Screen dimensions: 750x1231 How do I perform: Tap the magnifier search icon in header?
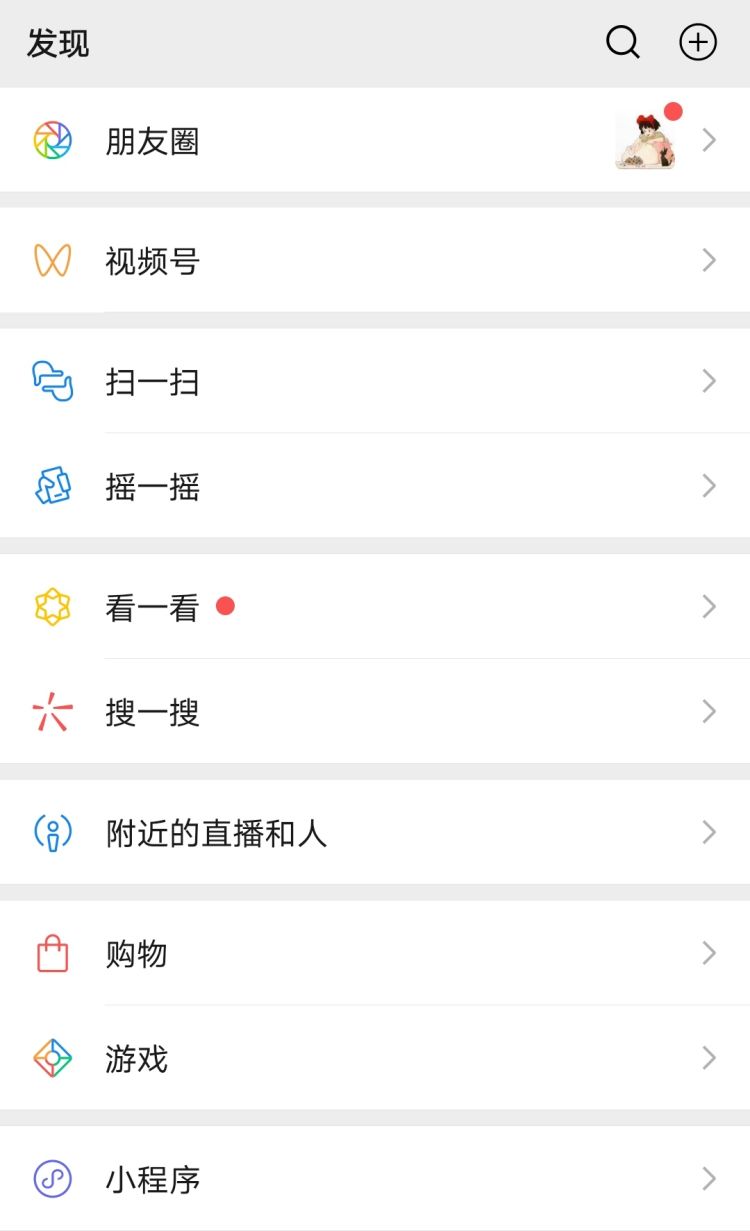622,42
